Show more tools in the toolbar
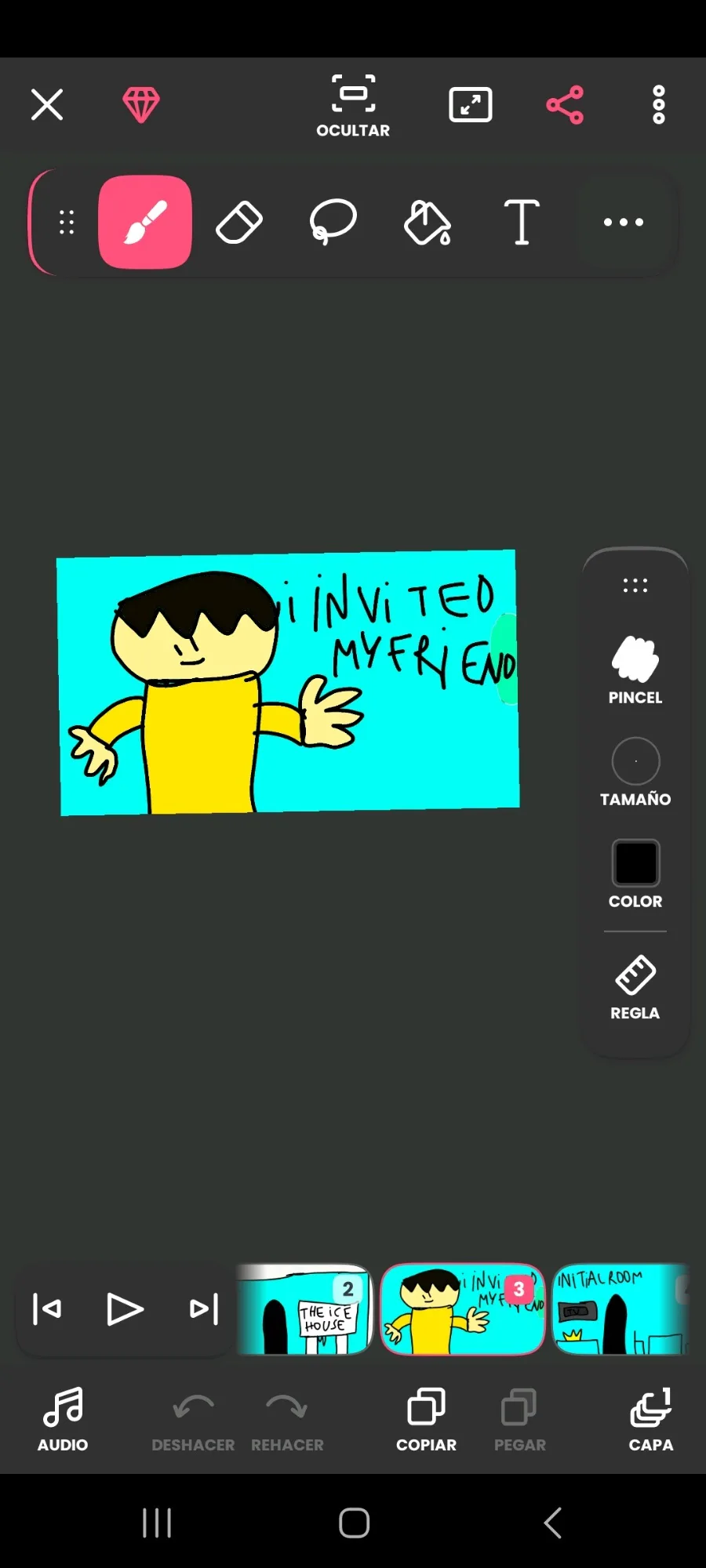This screenshot has height=1568, width=706. 624,222
